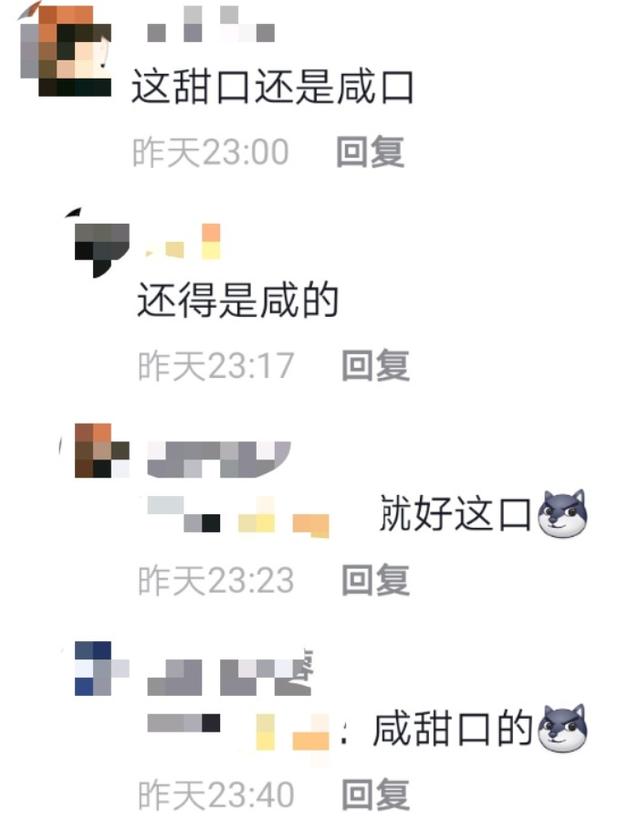Open avatar of 这甜口还是咸口 commenter
The width and height of the screenshot is (640, 832).
click(66, 50)
